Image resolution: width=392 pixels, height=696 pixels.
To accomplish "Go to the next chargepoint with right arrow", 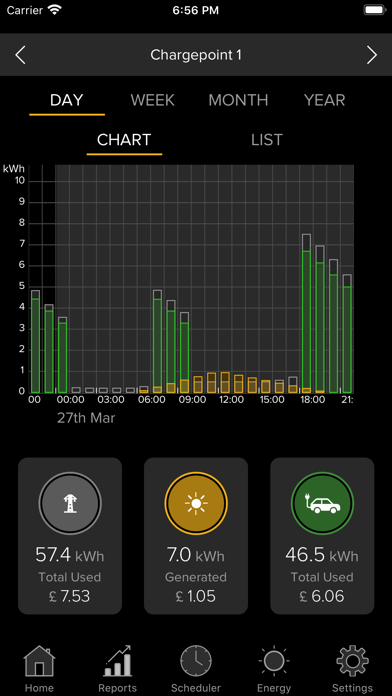I will pos(372,55).
